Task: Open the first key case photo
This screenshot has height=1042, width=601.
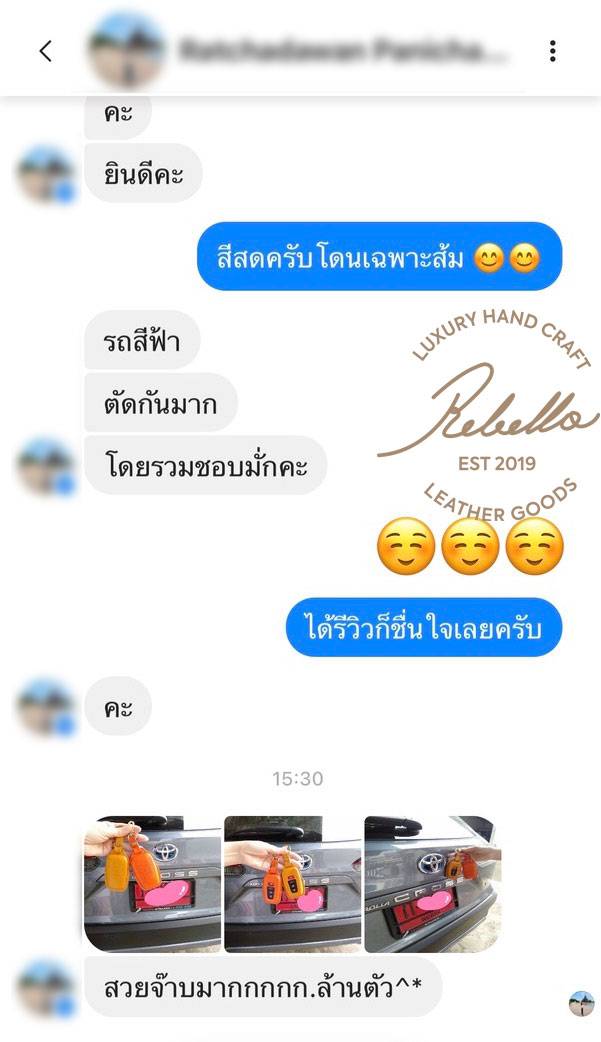Action: [x=152, y=884]
